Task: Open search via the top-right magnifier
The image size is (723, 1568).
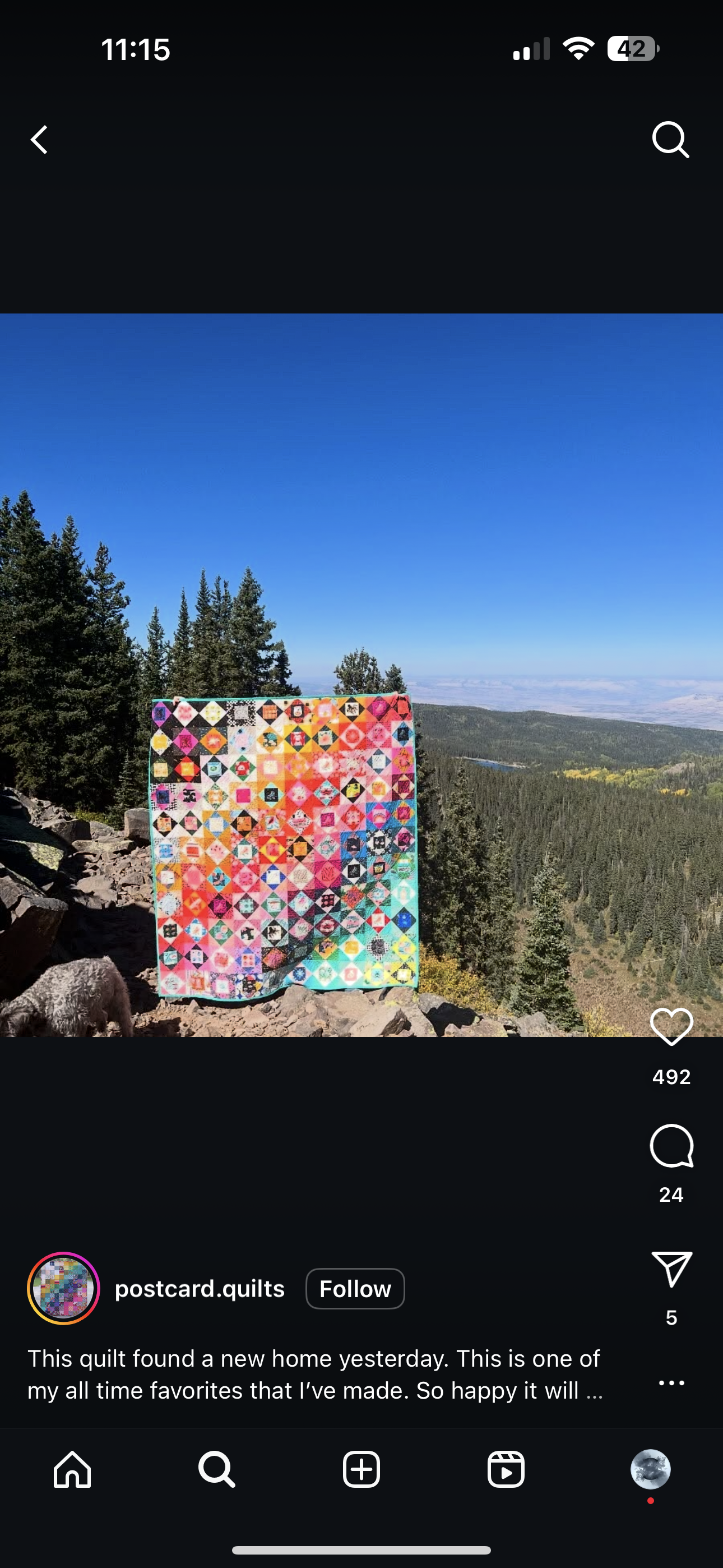Action: (x=671, y=140)
